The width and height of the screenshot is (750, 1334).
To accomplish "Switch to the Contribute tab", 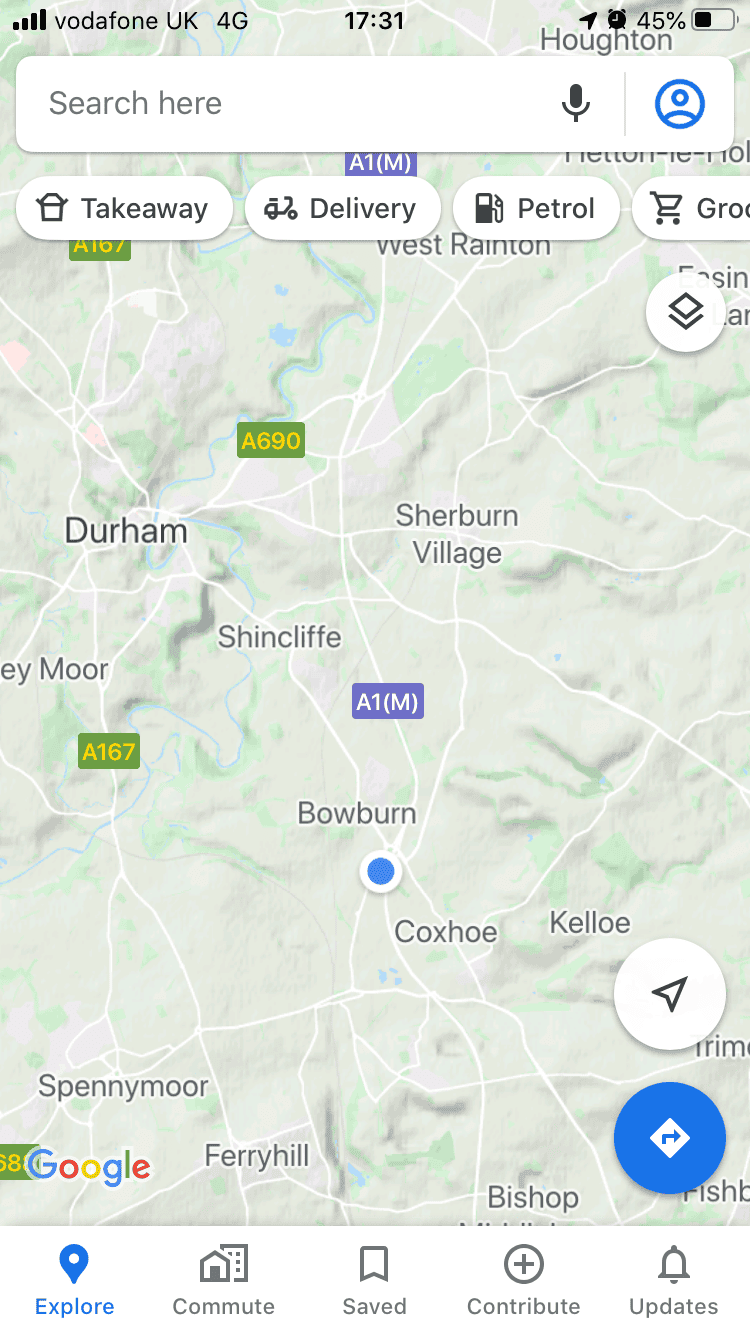I will 524,1280.
